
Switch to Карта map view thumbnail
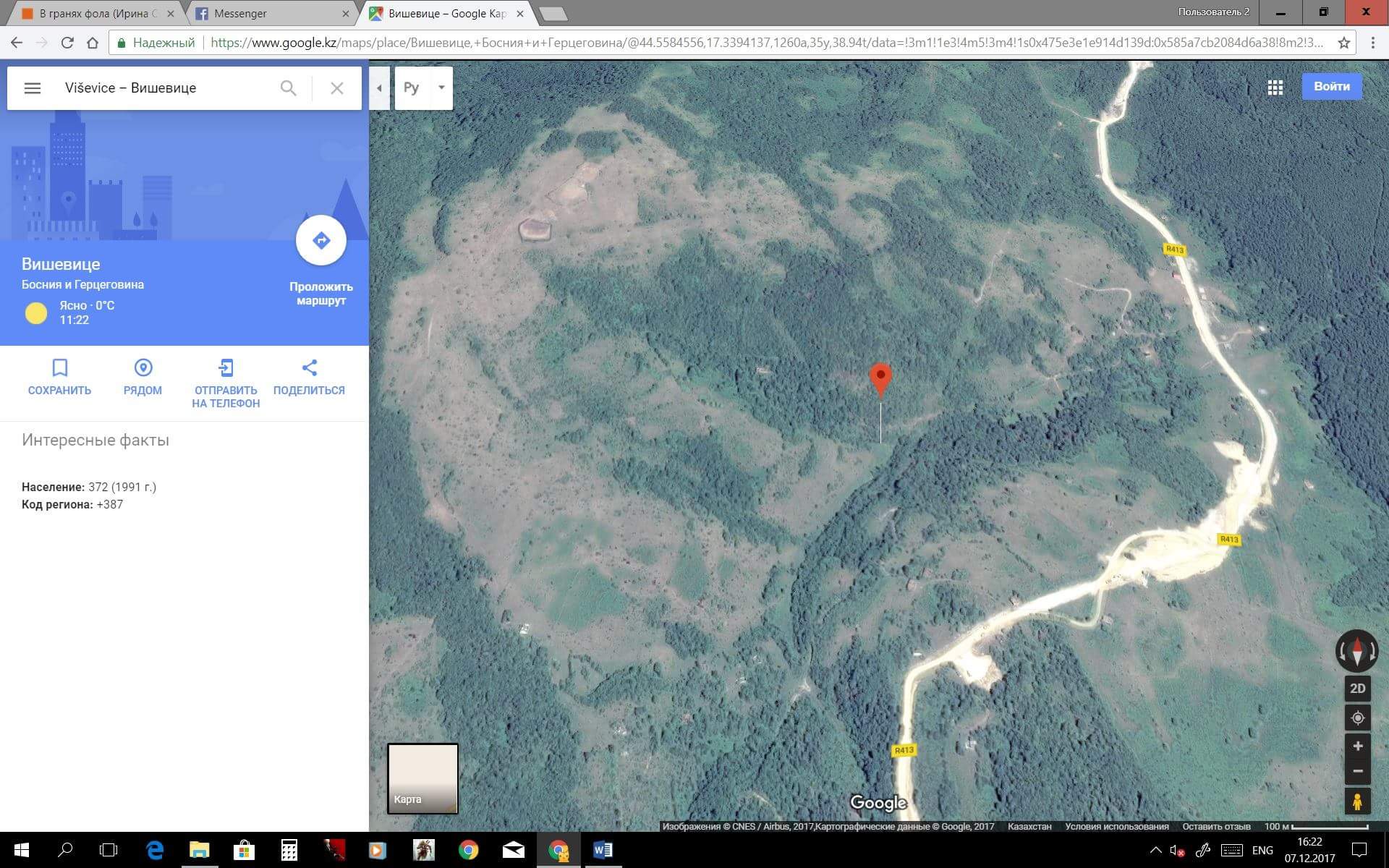[x=422, y=778]
